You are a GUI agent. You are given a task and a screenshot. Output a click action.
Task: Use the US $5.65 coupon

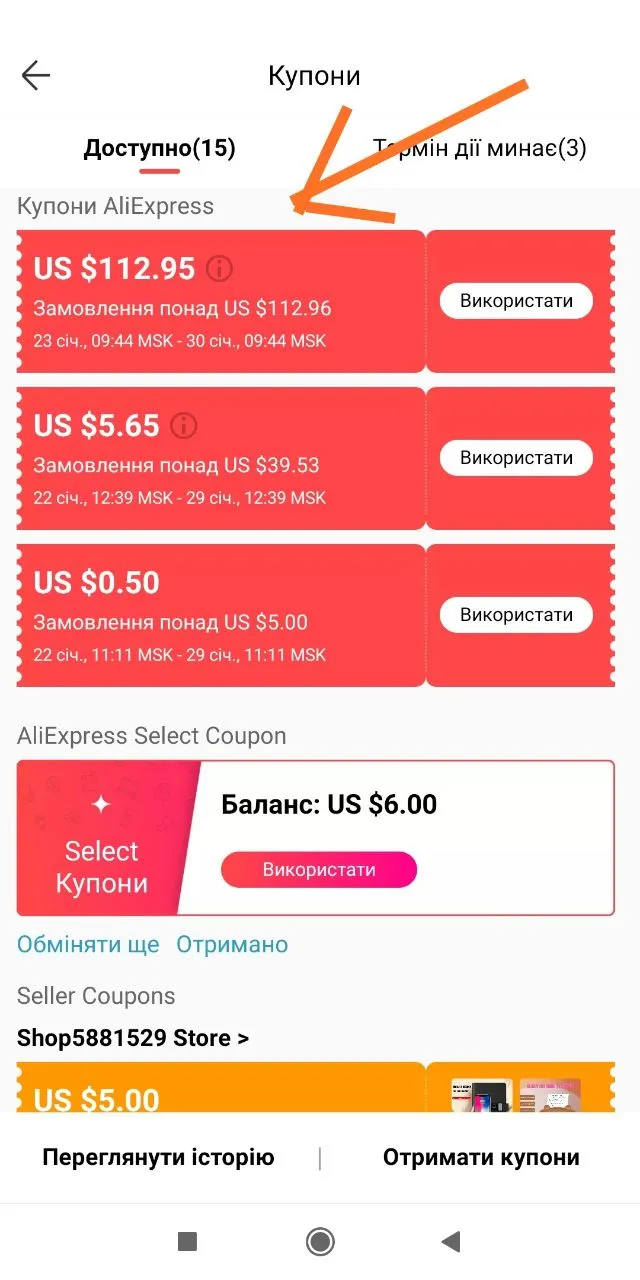pyautogui.click(x=516, y=458)
